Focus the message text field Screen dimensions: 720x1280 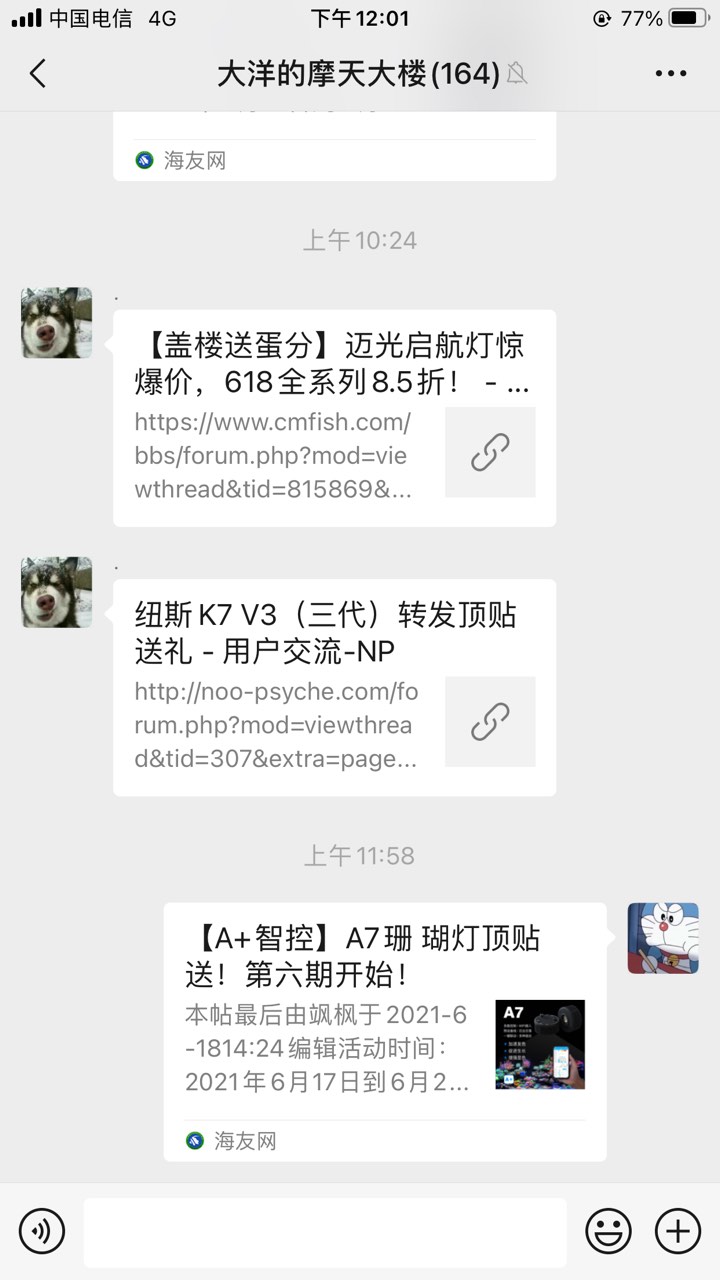click(x=324, y=1231)
